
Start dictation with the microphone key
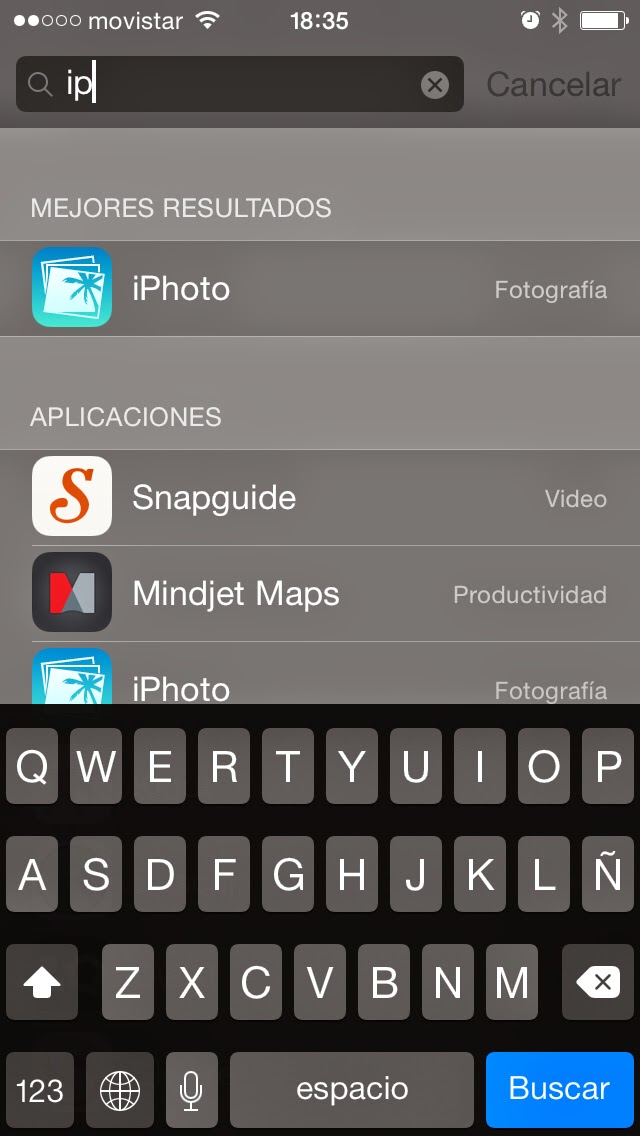[x=191, y=1089]
